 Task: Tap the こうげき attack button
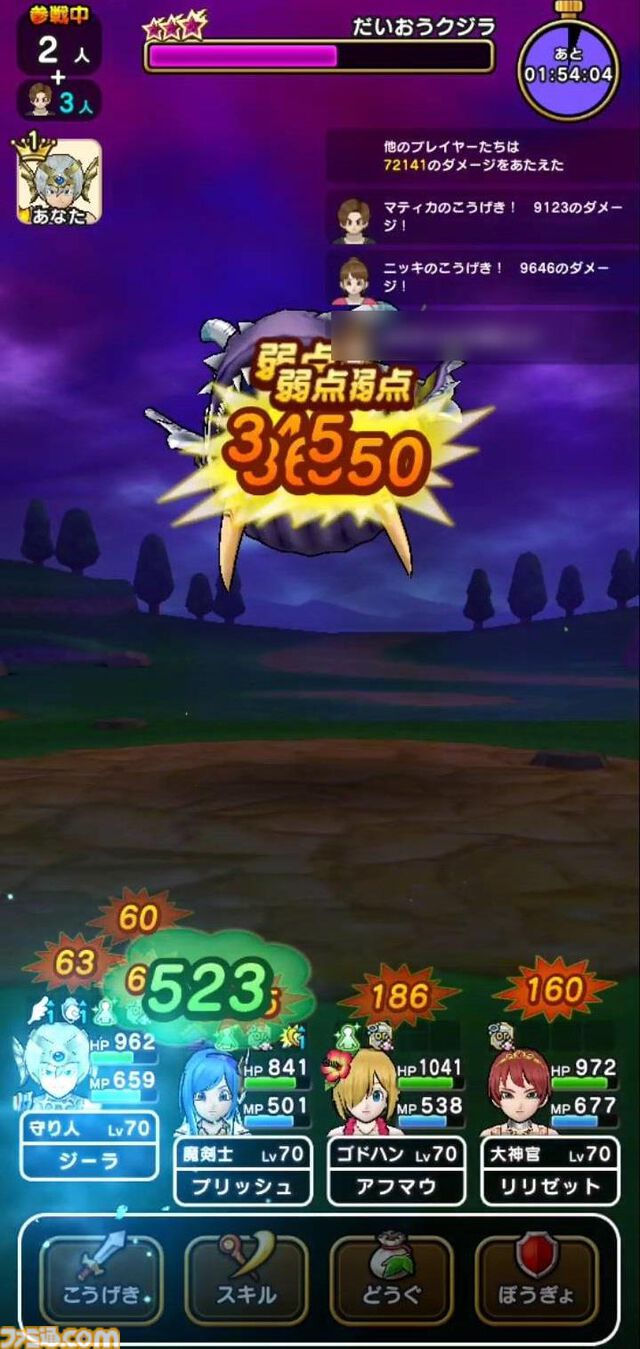click(100, 1278)
